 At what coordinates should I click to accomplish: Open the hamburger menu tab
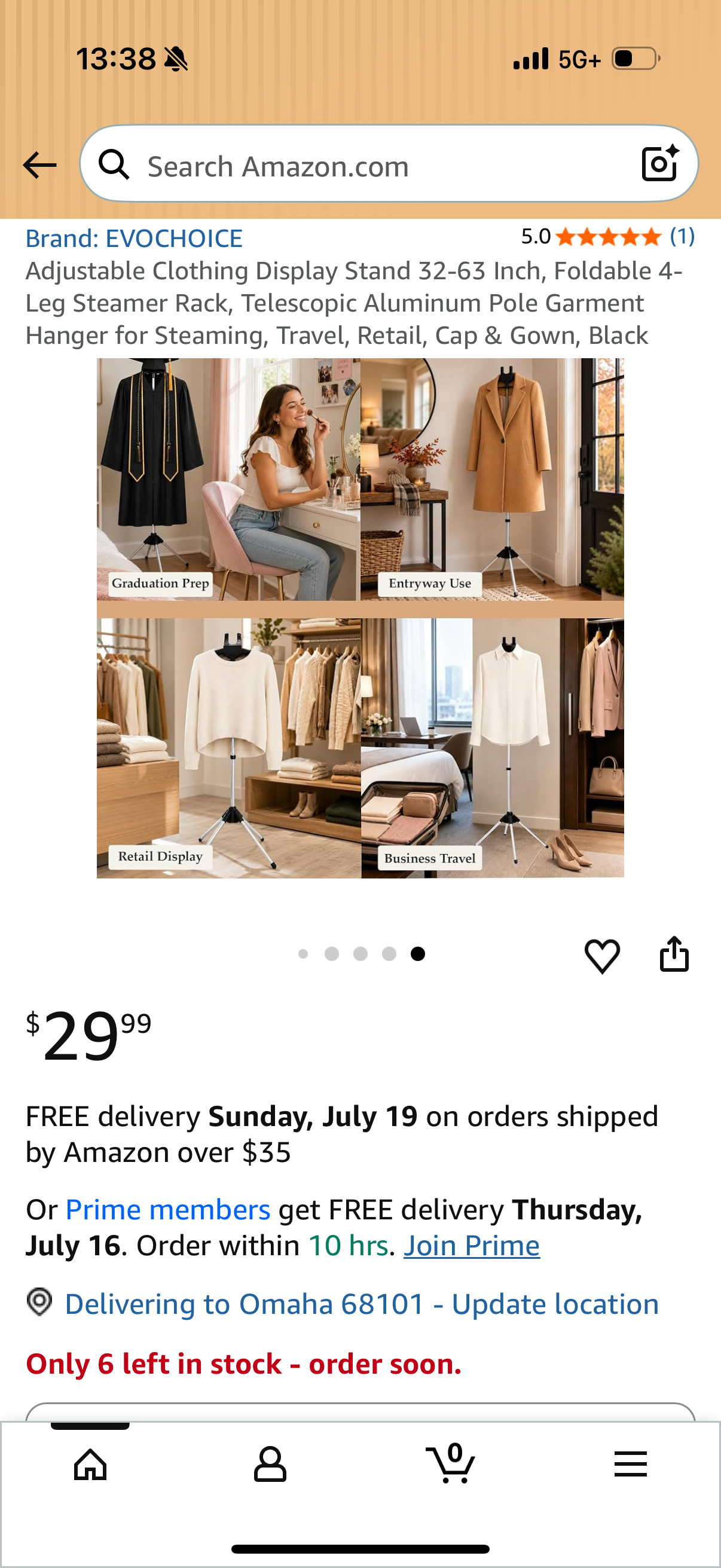pyautogui.click(x=630, y=1464)
